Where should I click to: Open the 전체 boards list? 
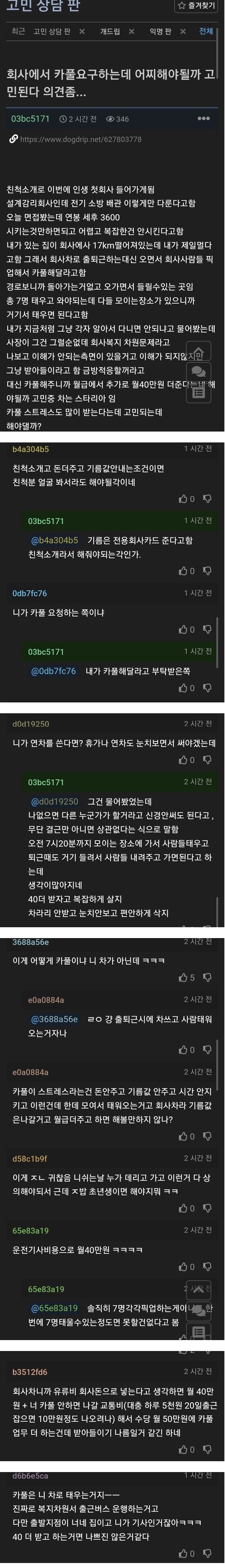(x=206, y=31)
